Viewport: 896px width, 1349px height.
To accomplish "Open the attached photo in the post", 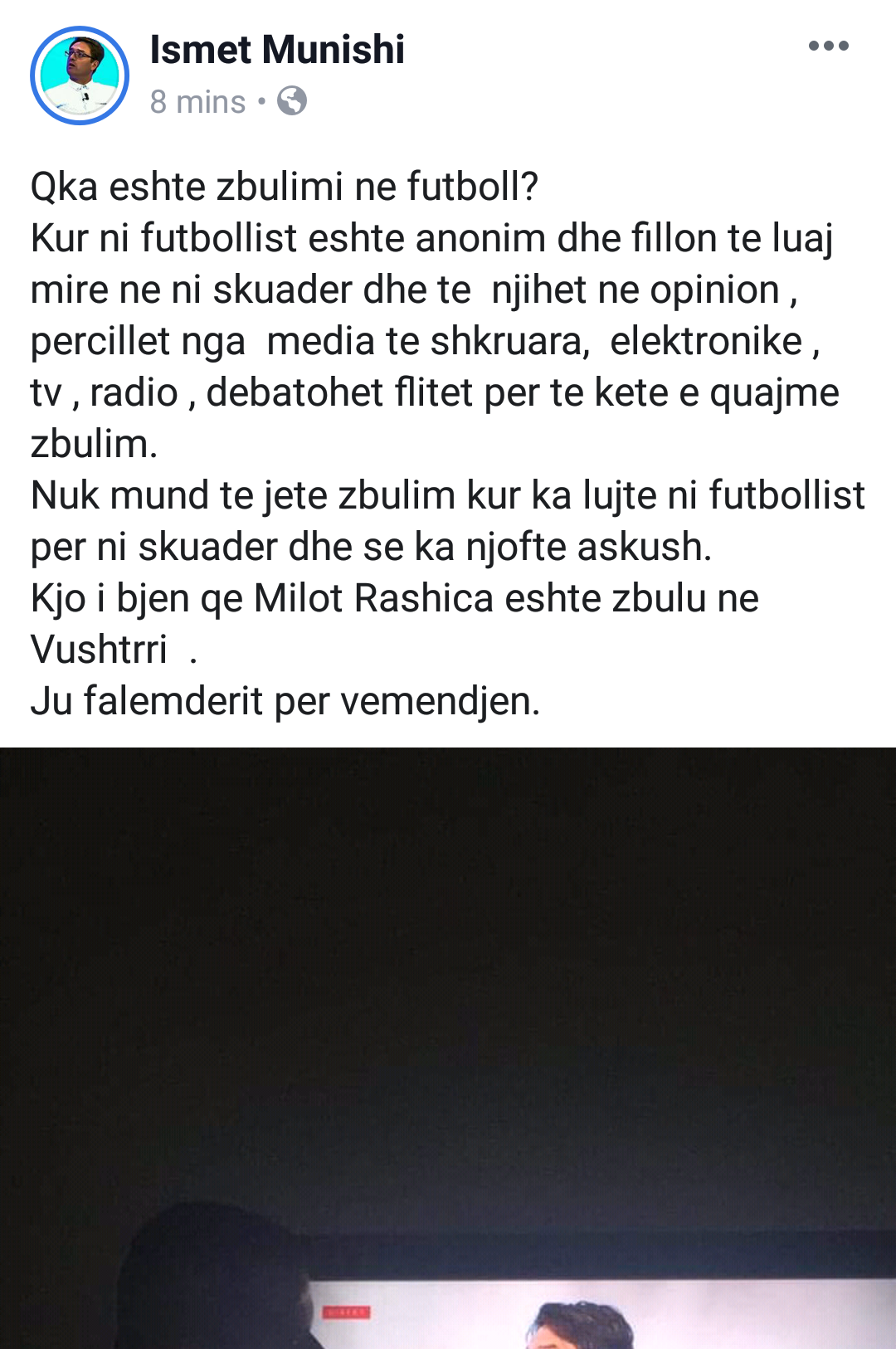I will 448,1047.
